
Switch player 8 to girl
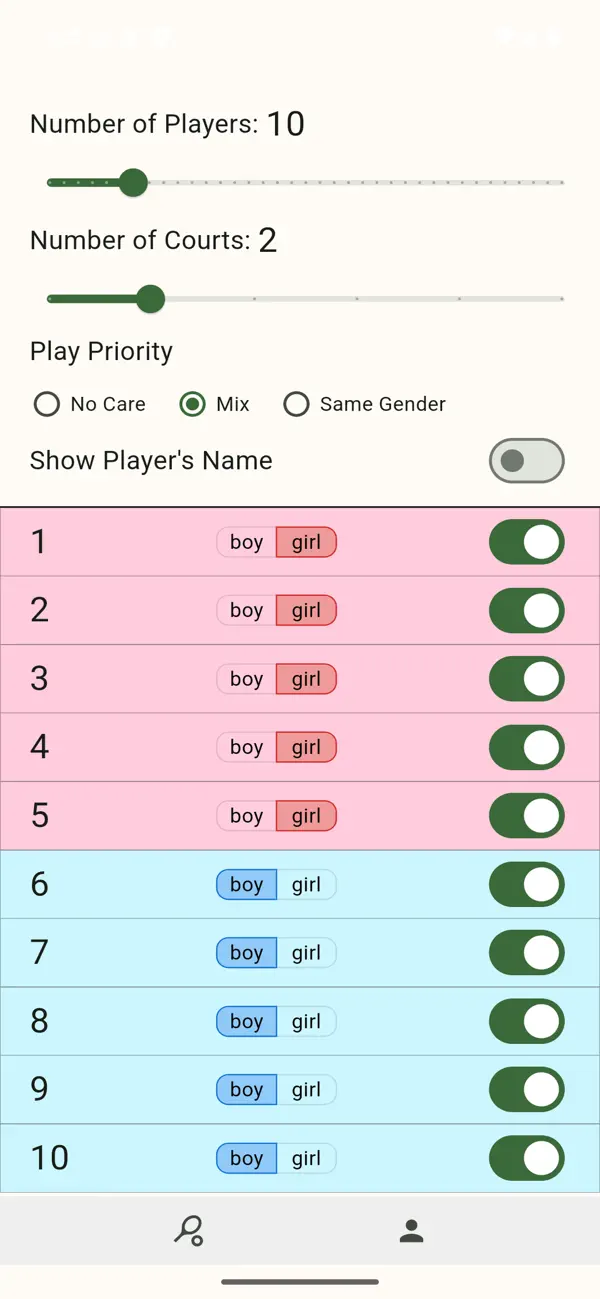coord(306,1021)
